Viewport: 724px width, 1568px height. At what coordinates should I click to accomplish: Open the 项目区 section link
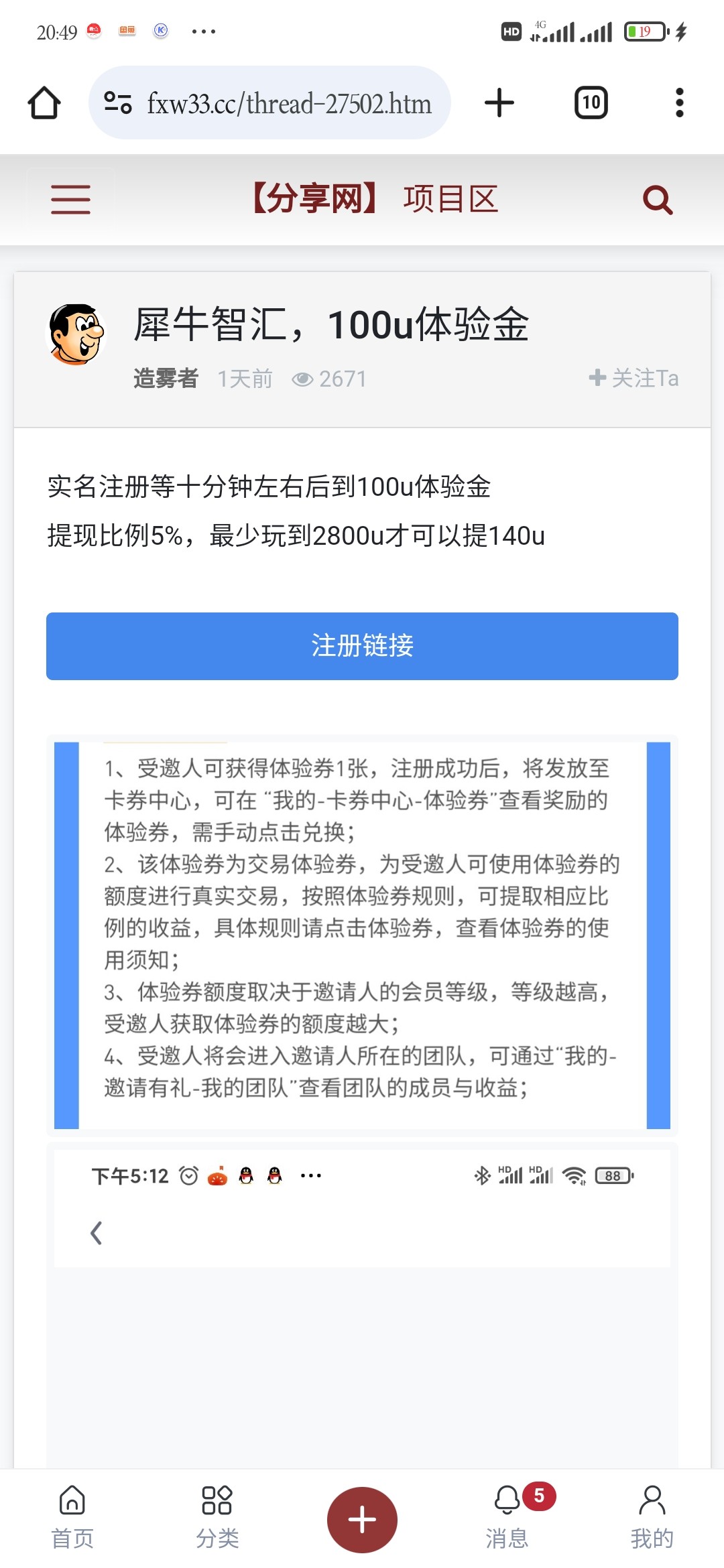point(450,200)
